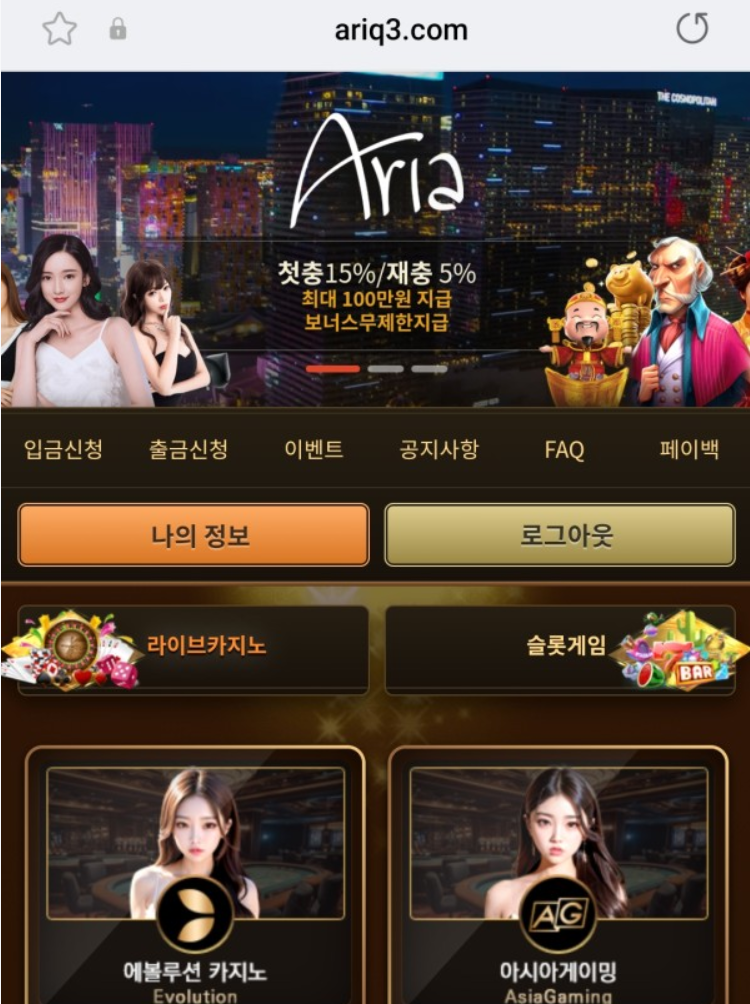Select the 슬롯게임 category
The height and width of the screenshot is (1004, 750).
coord(560,648)
